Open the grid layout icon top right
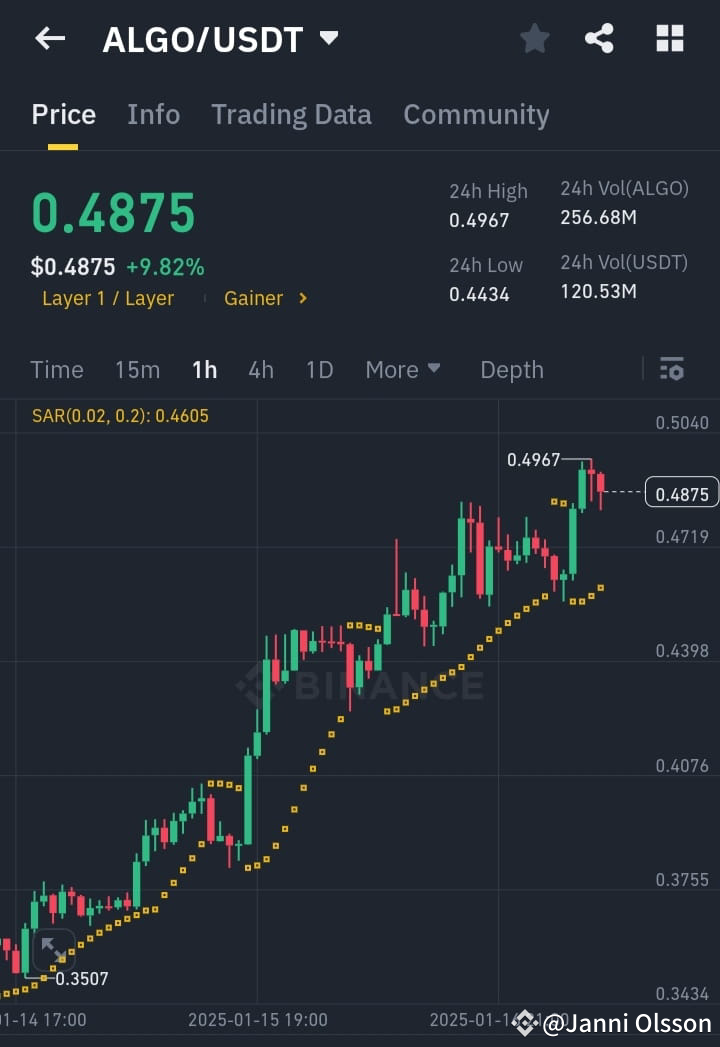Image resolution: width=720 pixels, height=1047 pixels. pyautogui.click(x=668, y=38)
